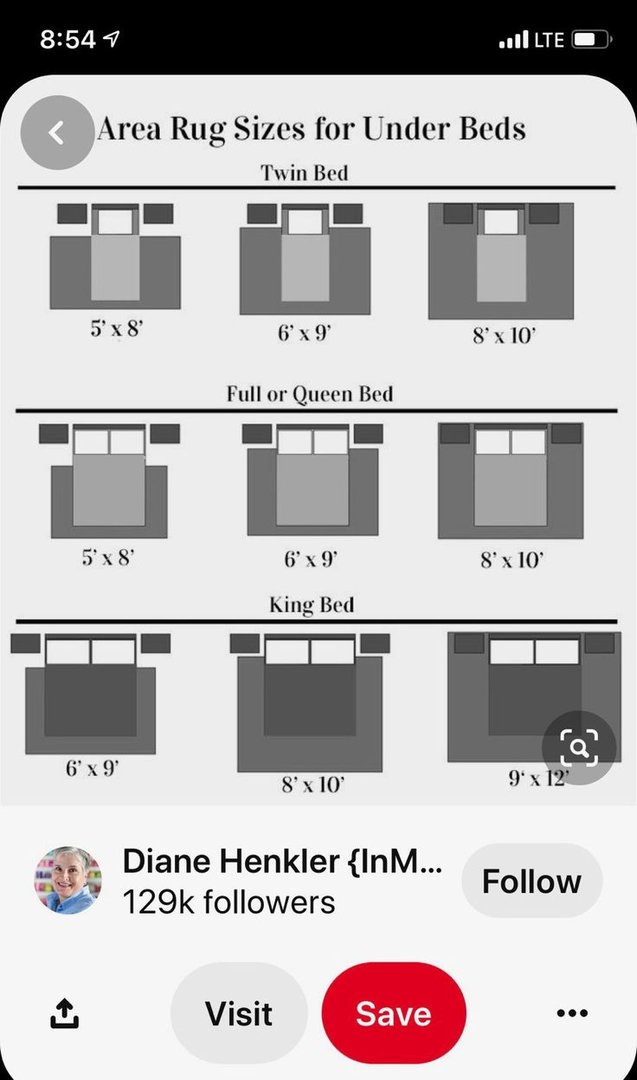
Task: Follow Diane Henkler
Action: click(x=532, y=881)
